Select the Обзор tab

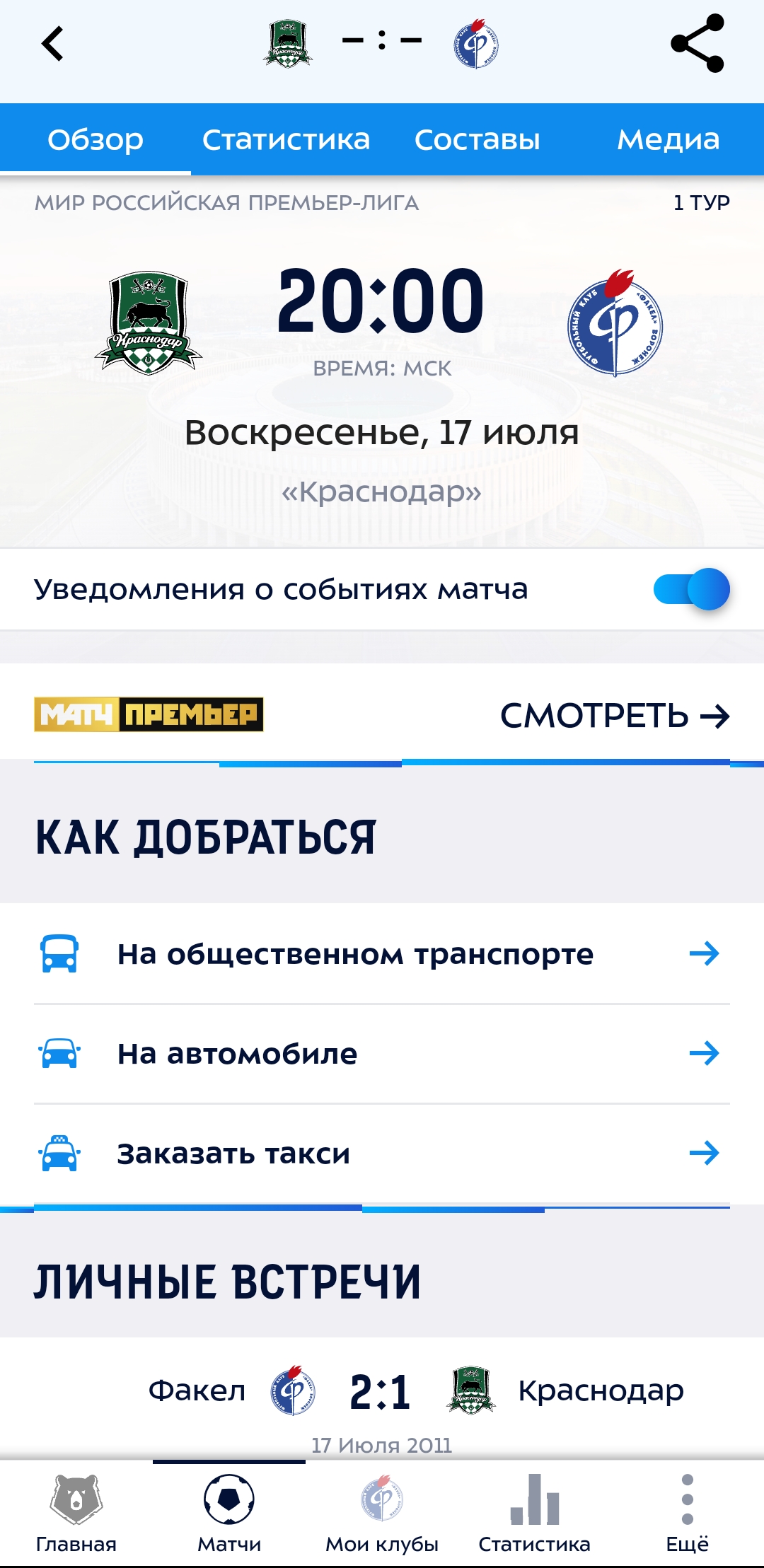tap(95, 139)
